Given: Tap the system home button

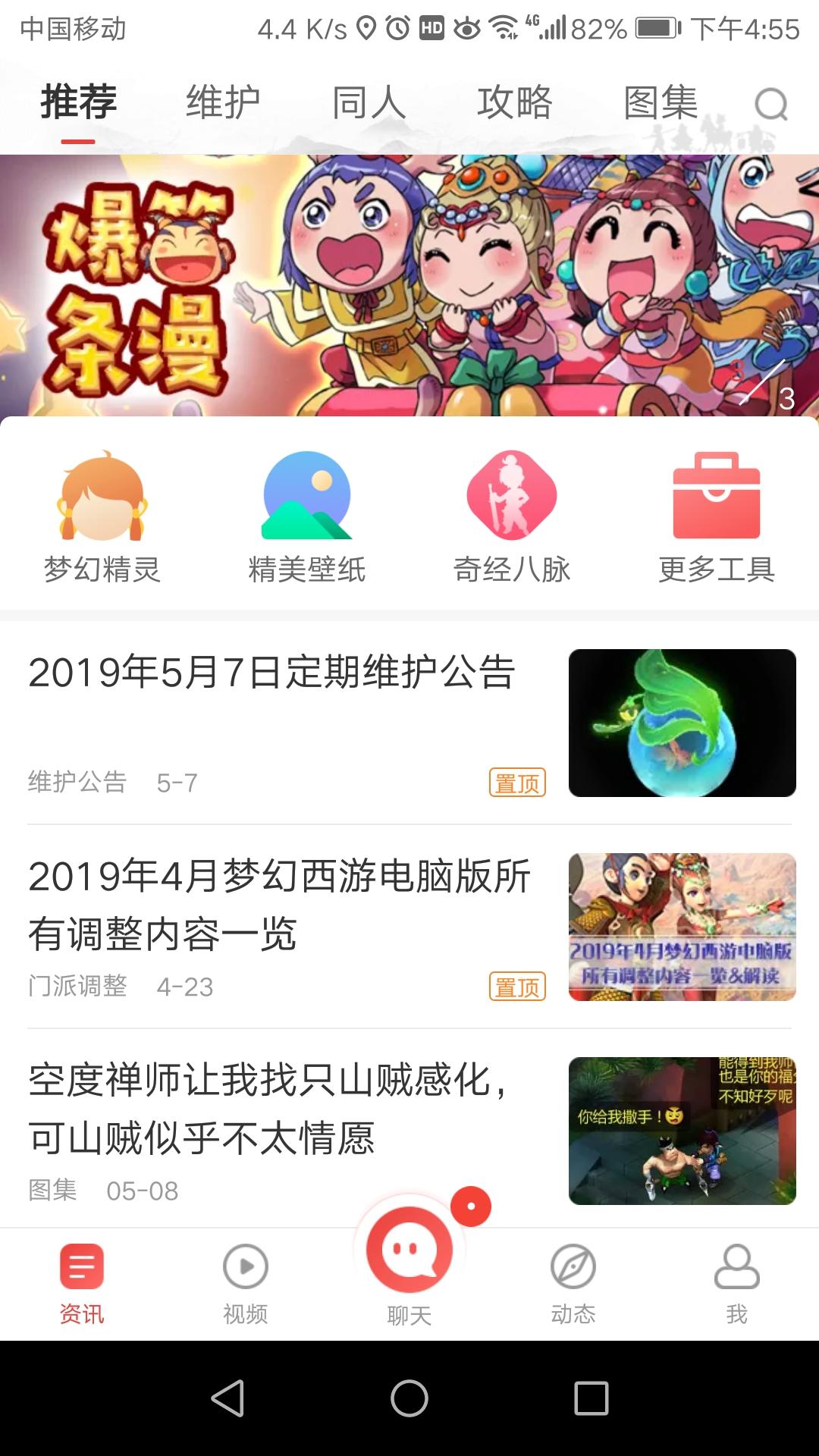Looking at the screenshot, I should point(409,1398).
